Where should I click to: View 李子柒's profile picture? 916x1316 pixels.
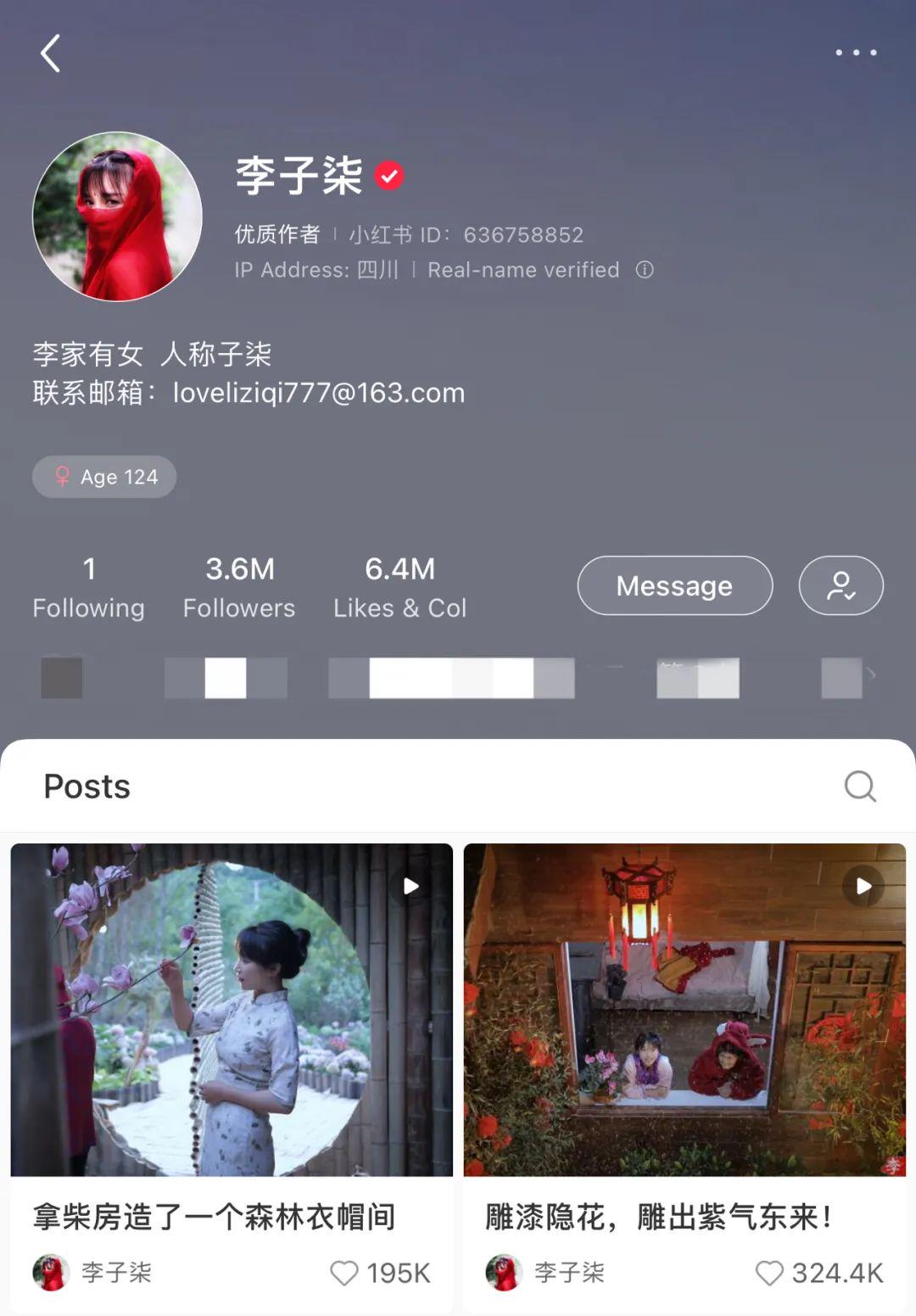117,216
